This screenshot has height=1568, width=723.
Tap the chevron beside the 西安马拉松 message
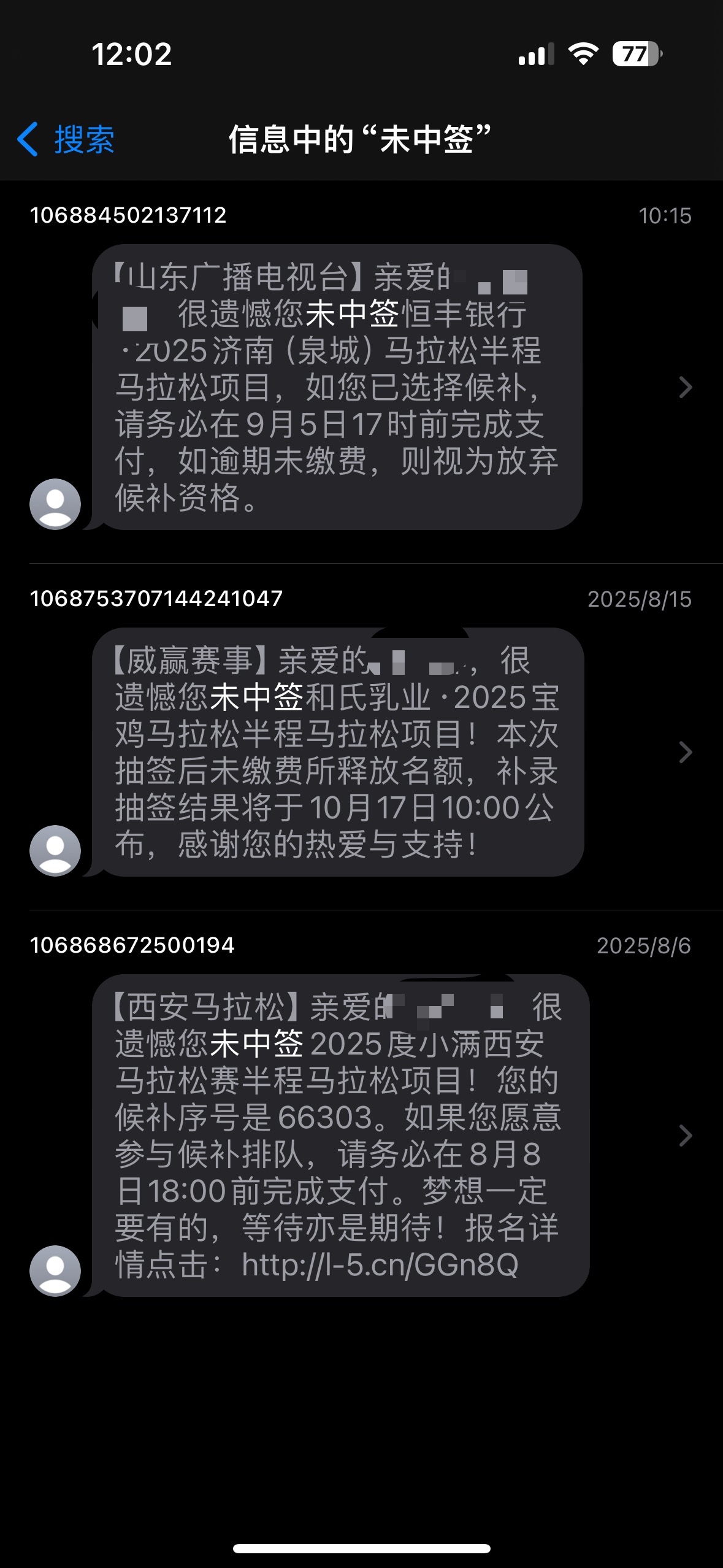point(686,1136)
